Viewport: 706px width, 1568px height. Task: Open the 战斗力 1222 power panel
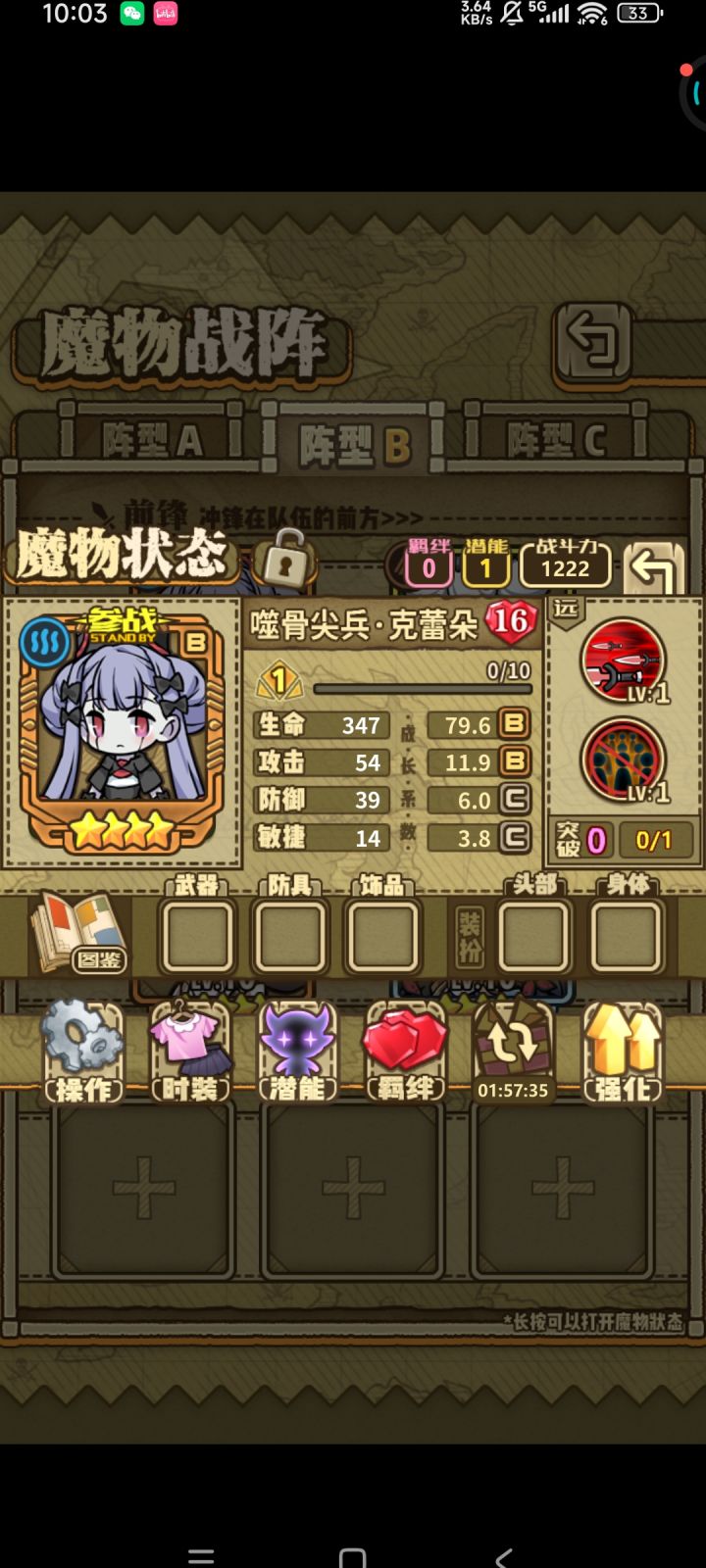click(x=566, y=565)
